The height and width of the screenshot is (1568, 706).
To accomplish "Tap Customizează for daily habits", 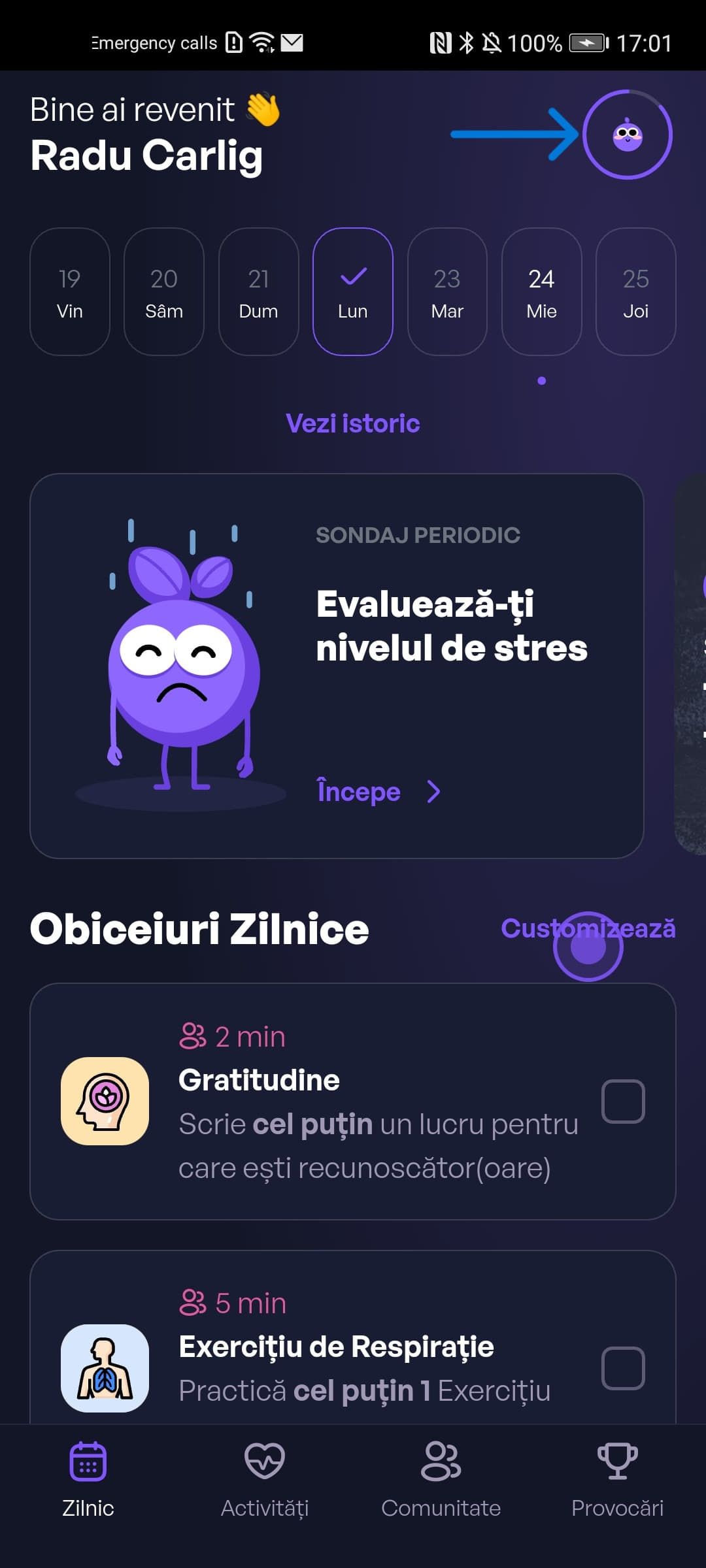I will click(588, 928).
